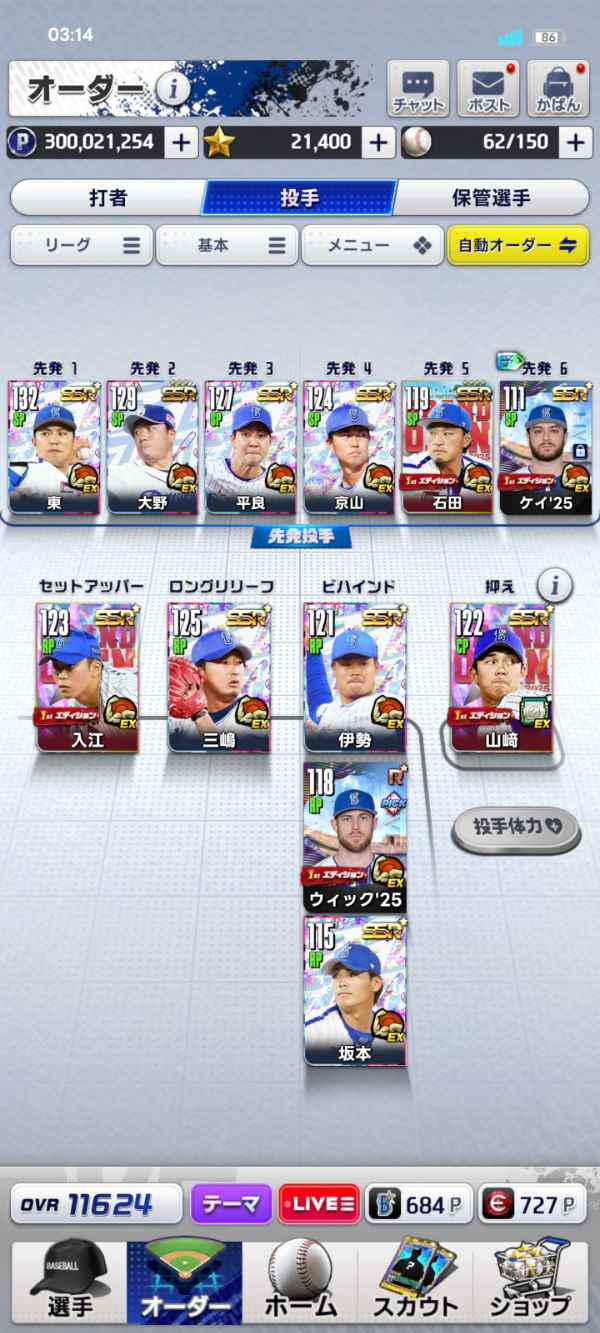The width and height of the screenshot is (600, 1333).
Task: Open the ショップ shop section
Action: click(x=530, y=1281)
